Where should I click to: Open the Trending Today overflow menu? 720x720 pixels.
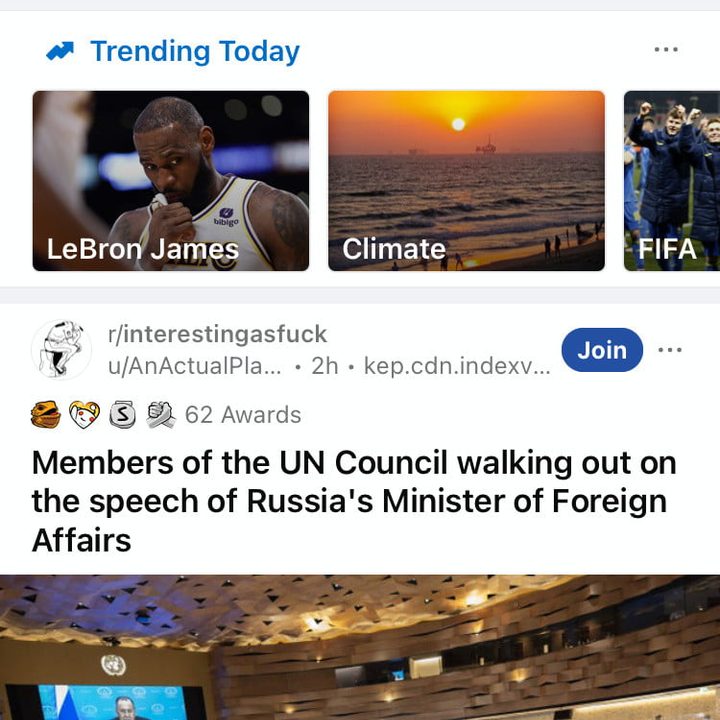(x=666, y=50)
